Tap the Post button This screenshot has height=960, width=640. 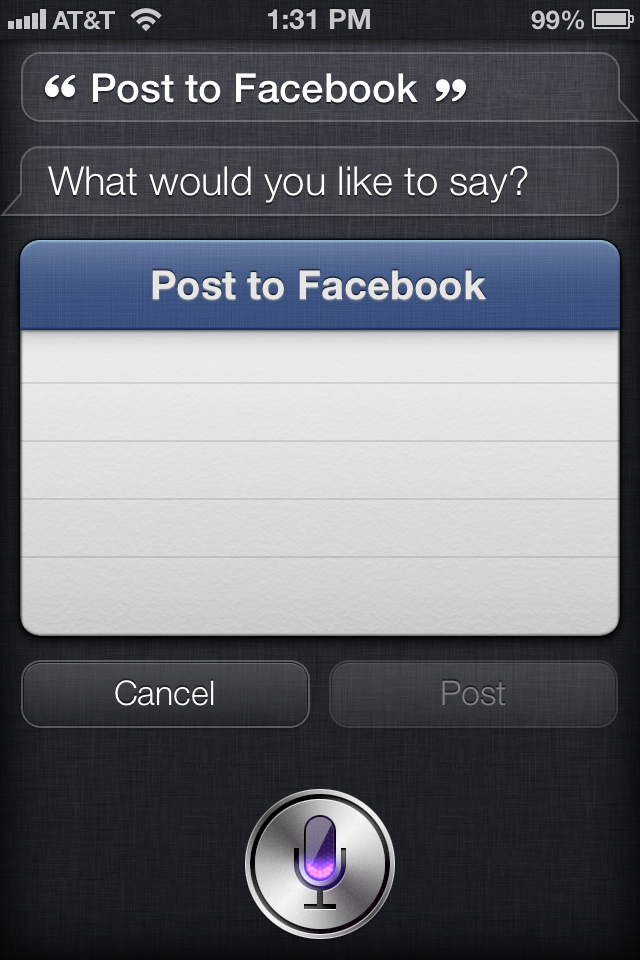click(473, 694)
